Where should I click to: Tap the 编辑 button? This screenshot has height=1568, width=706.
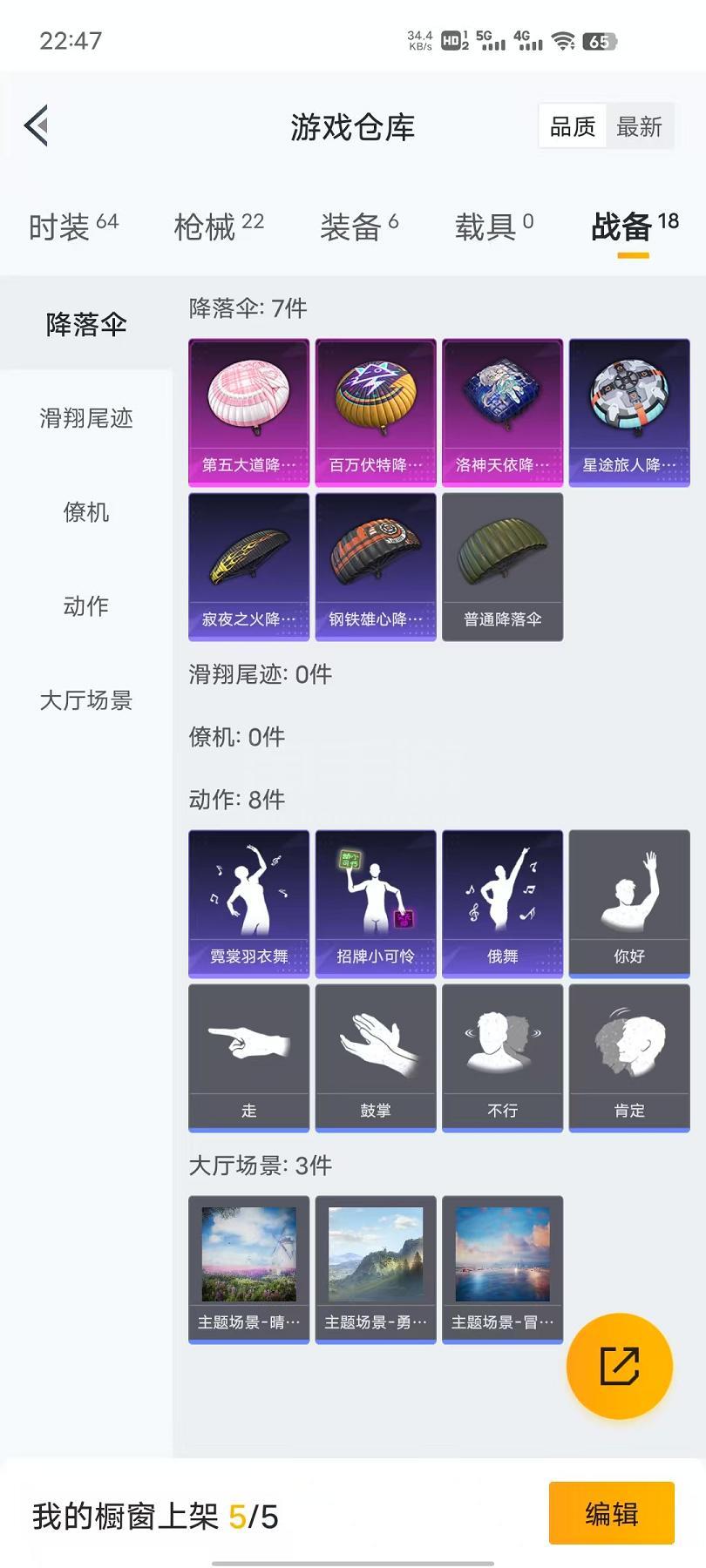(x=612, y=1513)
